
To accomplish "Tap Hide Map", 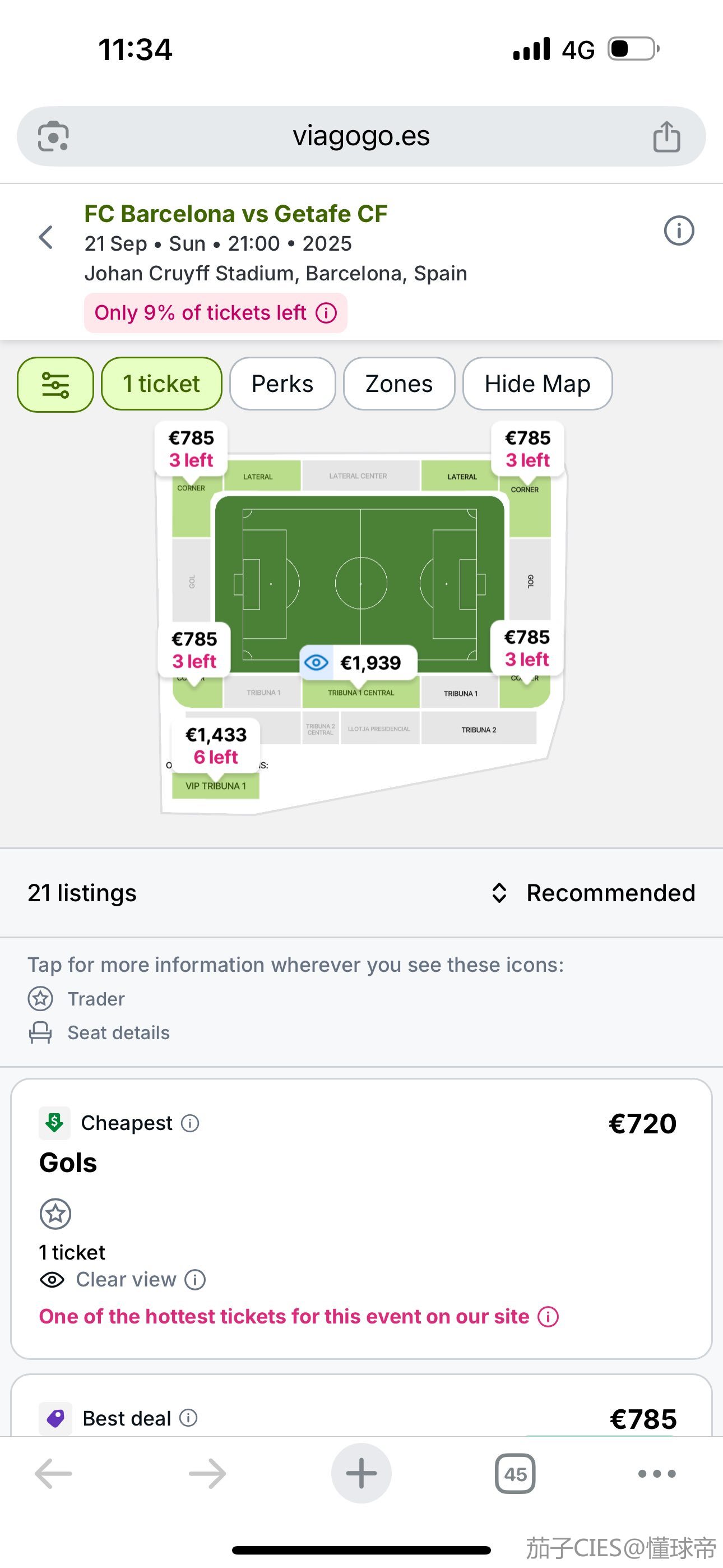I will coord(537,384).
